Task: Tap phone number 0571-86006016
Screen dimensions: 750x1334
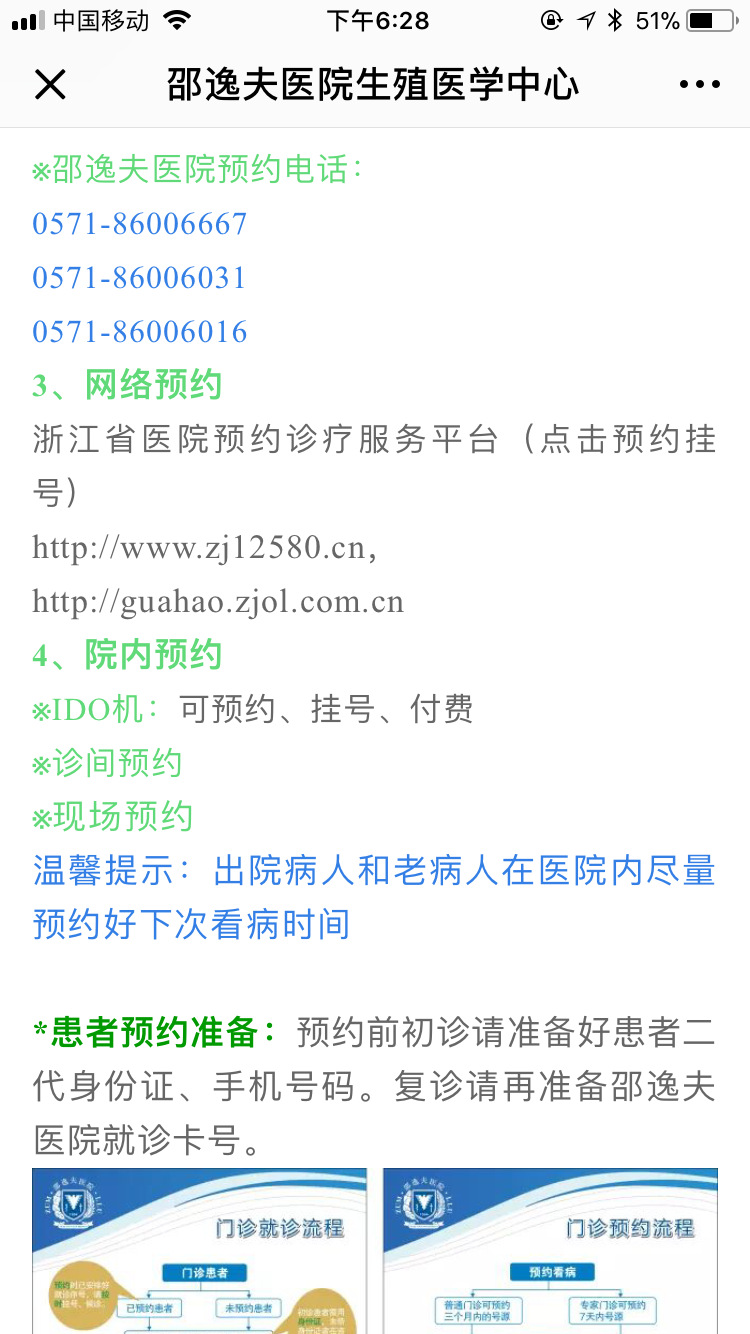Action: pos(140,331)
